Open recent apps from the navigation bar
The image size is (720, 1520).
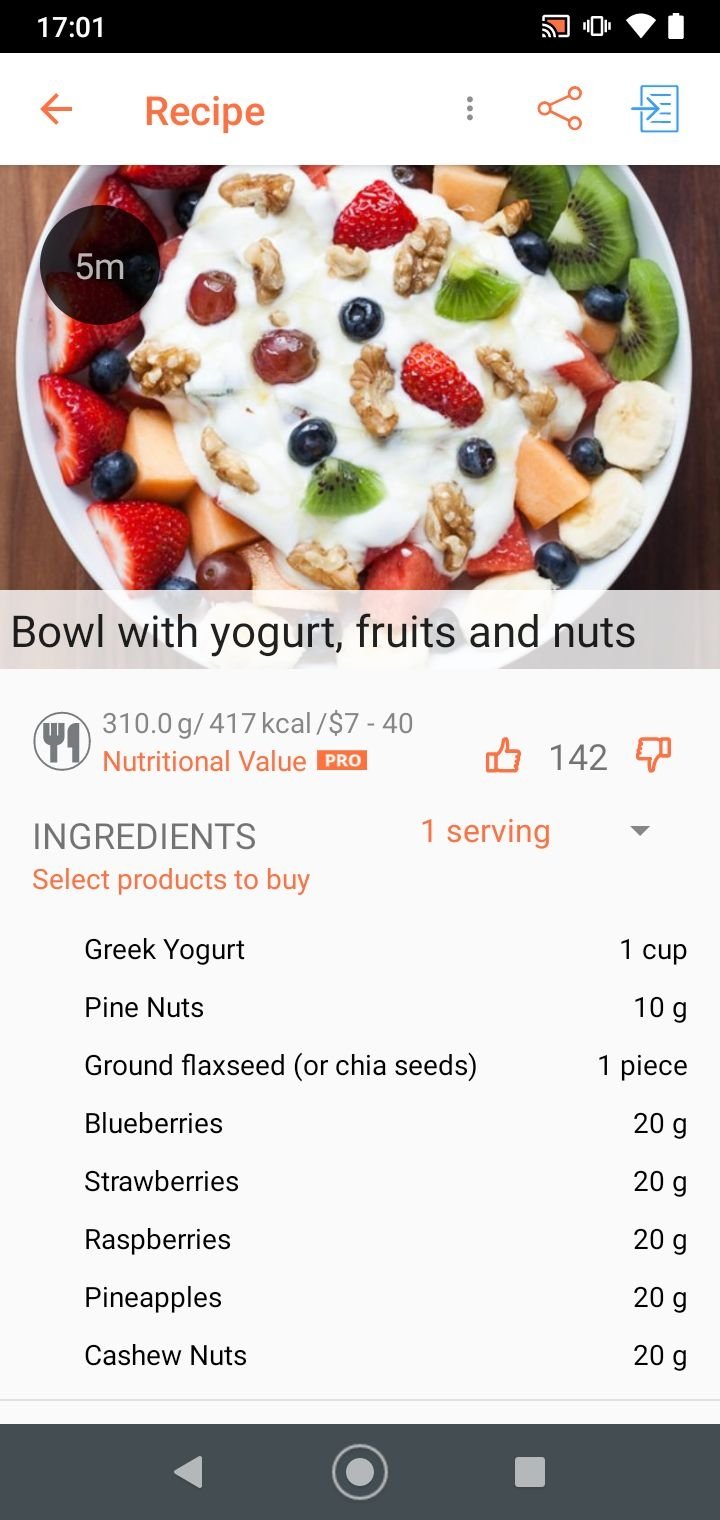pos(529,1472)
